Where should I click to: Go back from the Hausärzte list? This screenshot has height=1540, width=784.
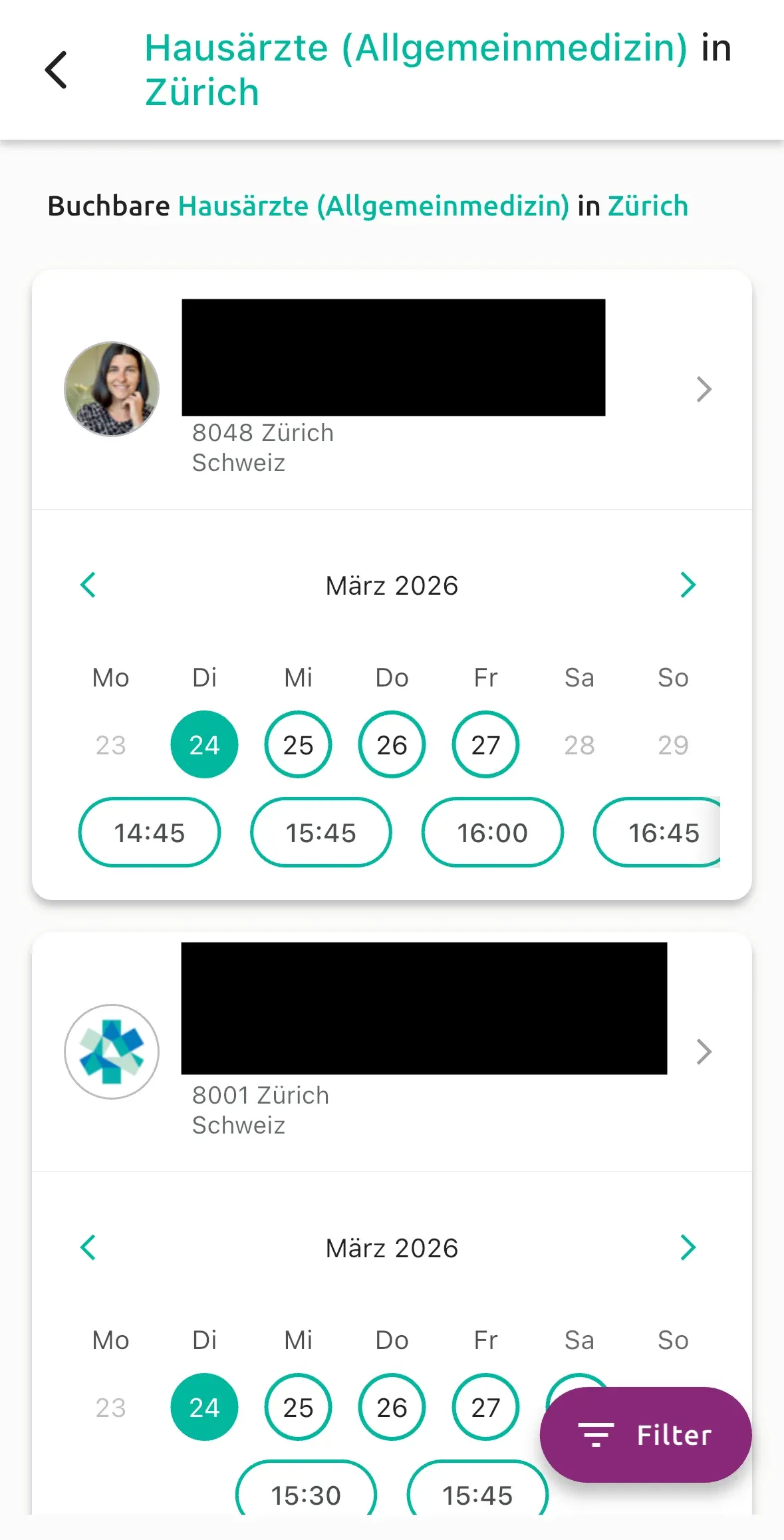click(57, 70)
